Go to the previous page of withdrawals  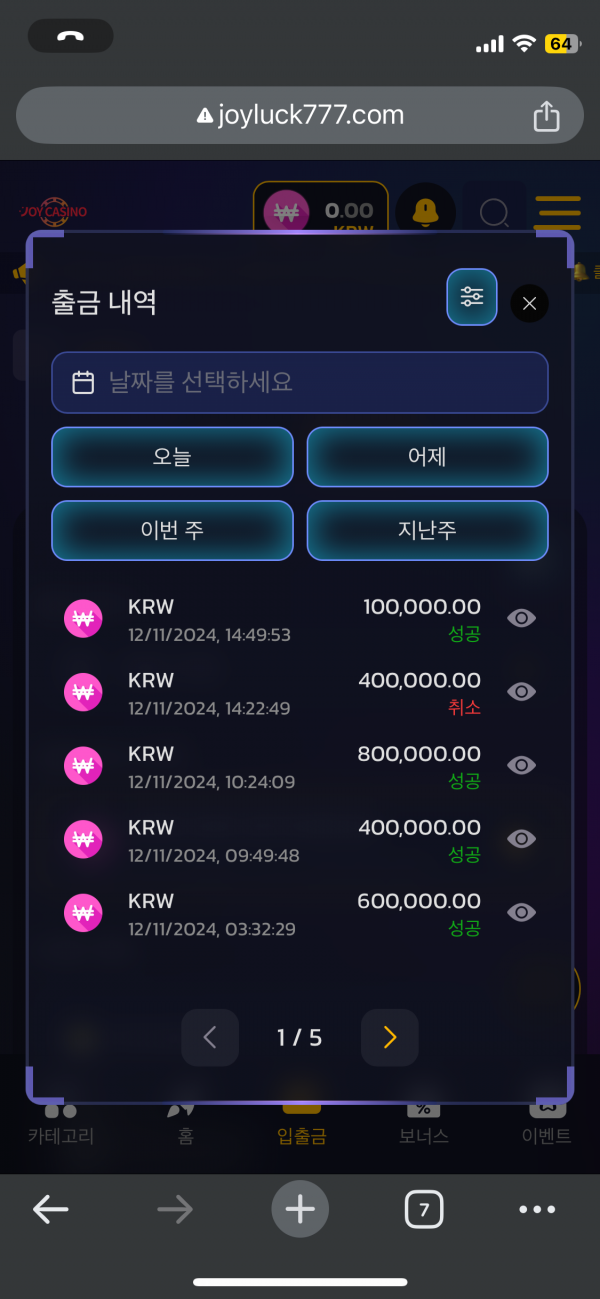[x=210, y=1038]
